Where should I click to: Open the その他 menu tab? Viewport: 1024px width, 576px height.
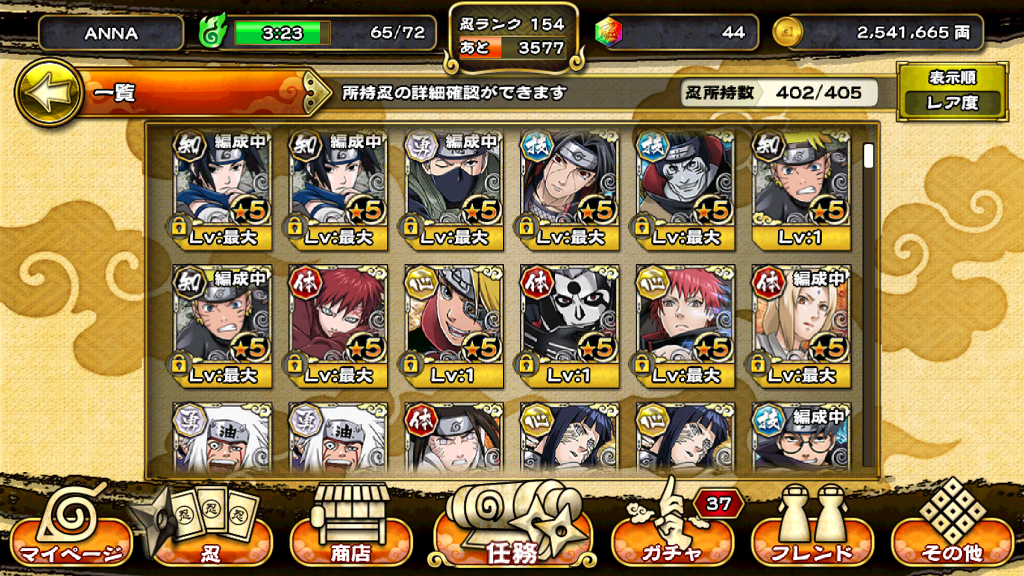[951, 531]
